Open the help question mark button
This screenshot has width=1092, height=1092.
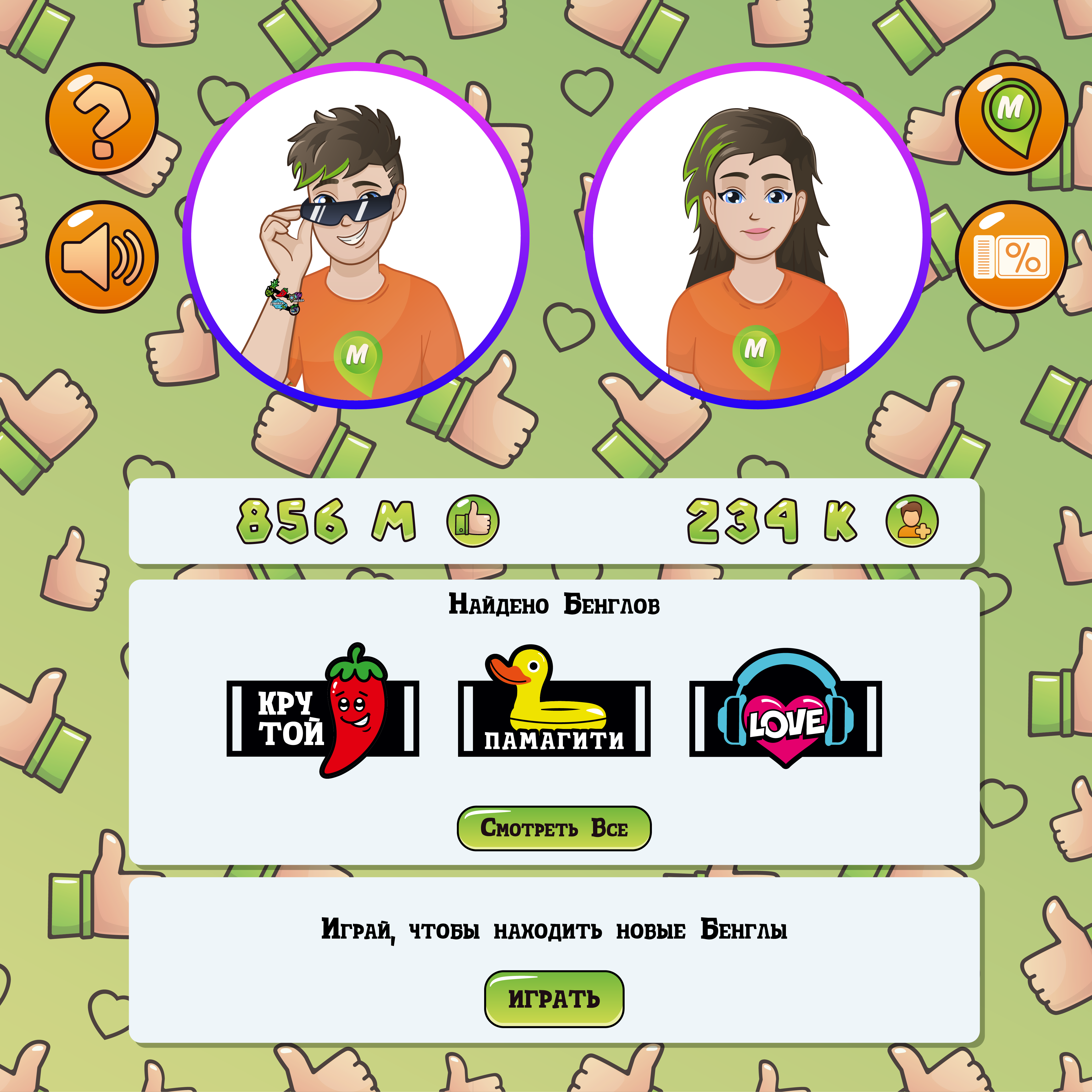102,119
